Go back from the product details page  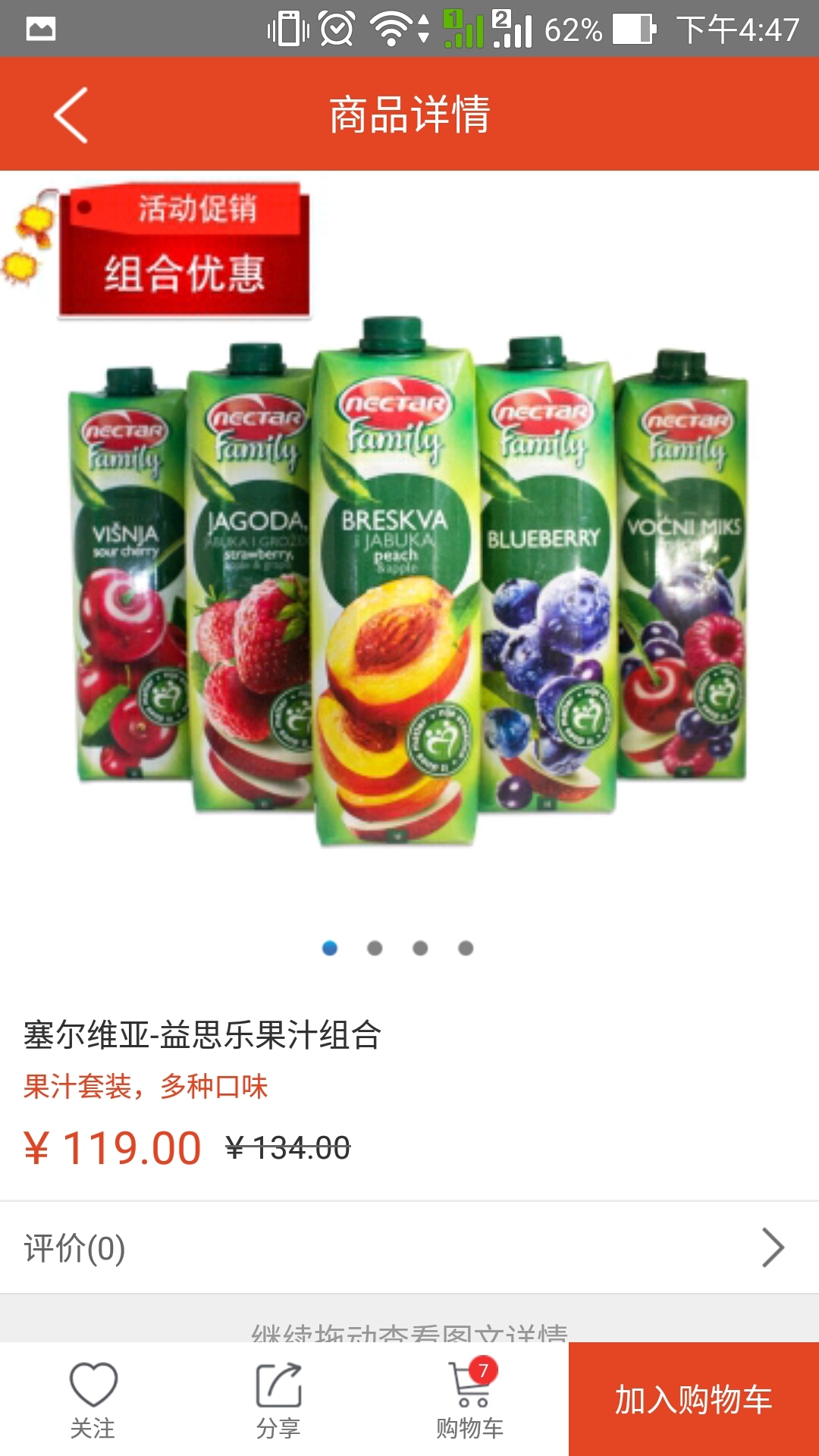point(71,115)
